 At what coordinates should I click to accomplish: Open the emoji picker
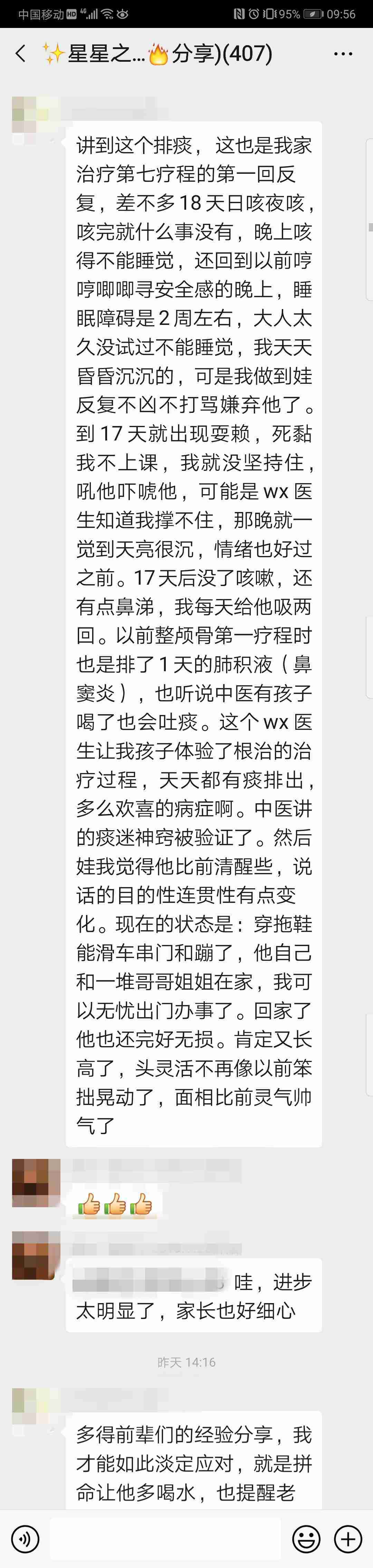coord(306,1539)
